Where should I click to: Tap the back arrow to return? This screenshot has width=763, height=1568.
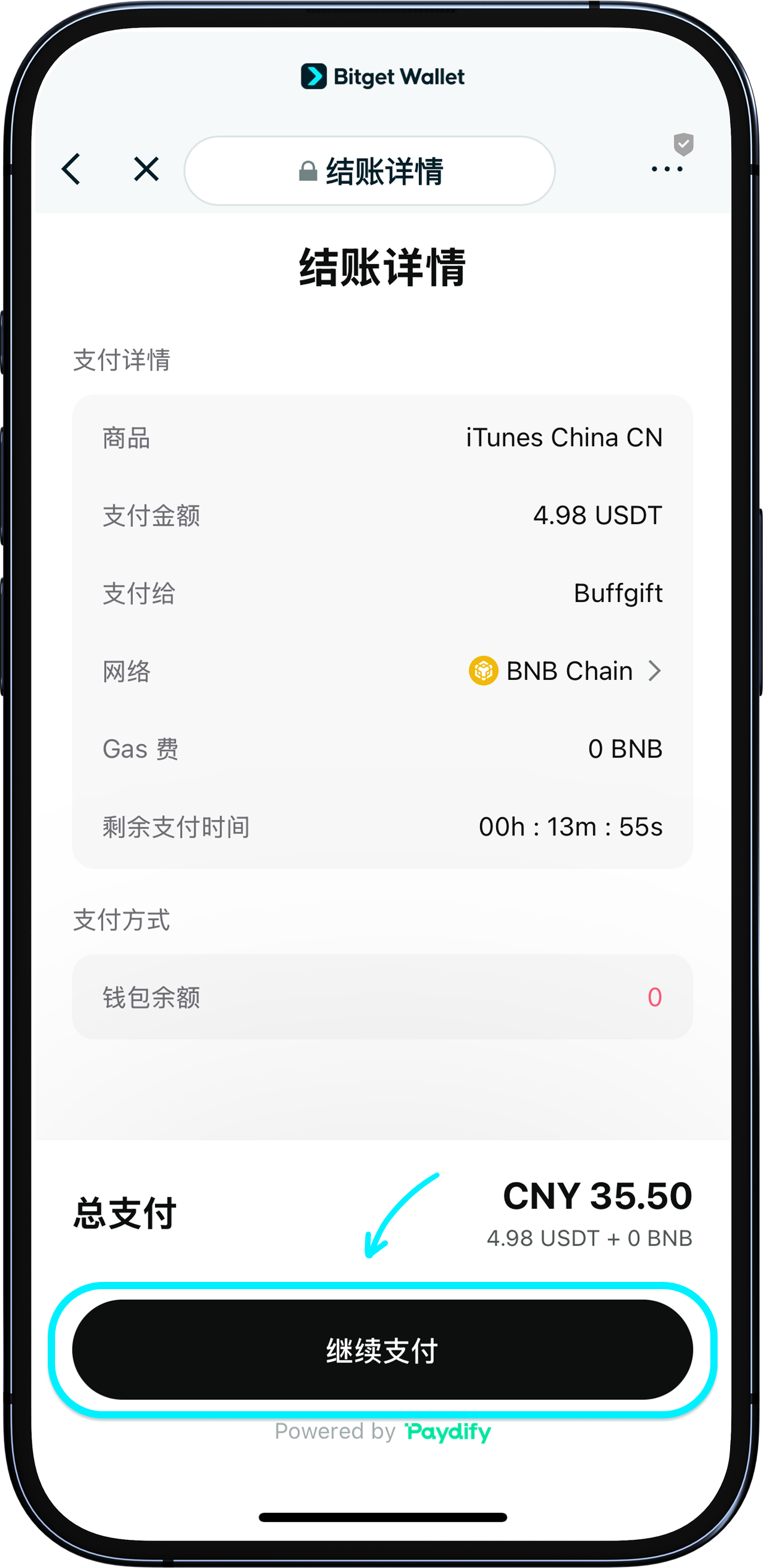(x=71, y=169)
